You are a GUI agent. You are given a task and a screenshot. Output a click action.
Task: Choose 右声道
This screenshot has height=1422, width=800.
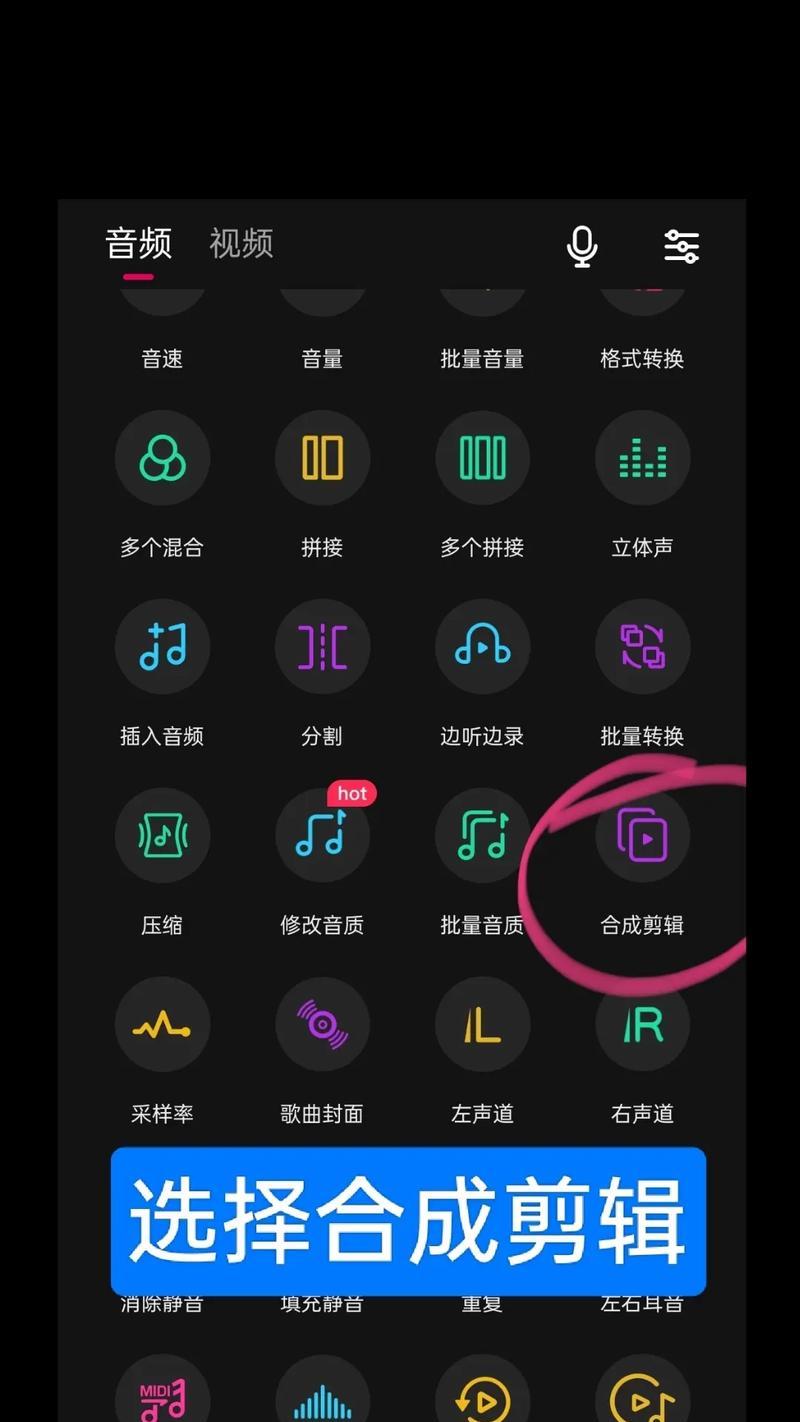coord(642,1025)
